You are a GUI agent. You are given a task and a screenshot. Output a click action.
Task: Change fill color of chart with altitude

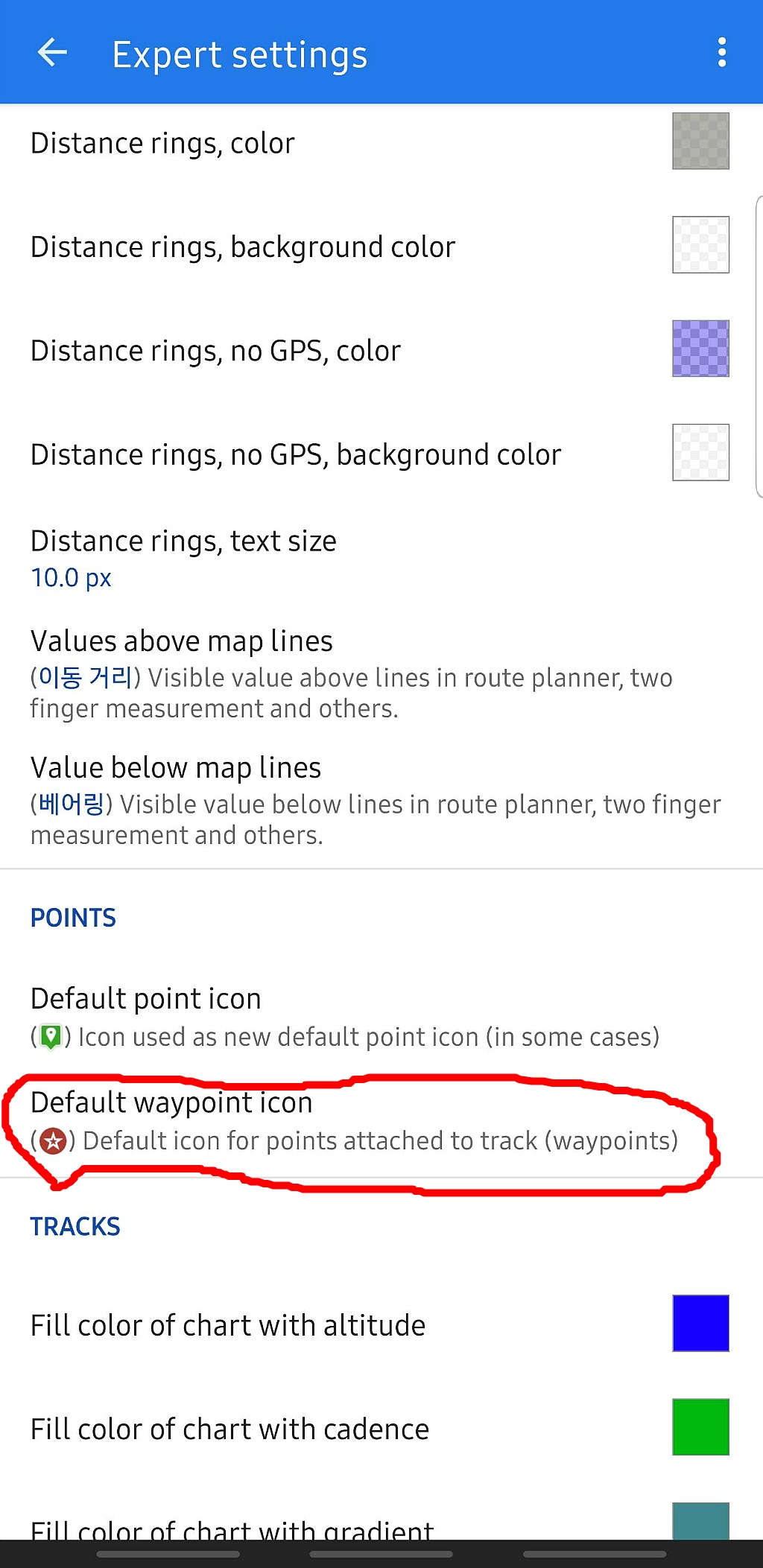coord(700,1324)
